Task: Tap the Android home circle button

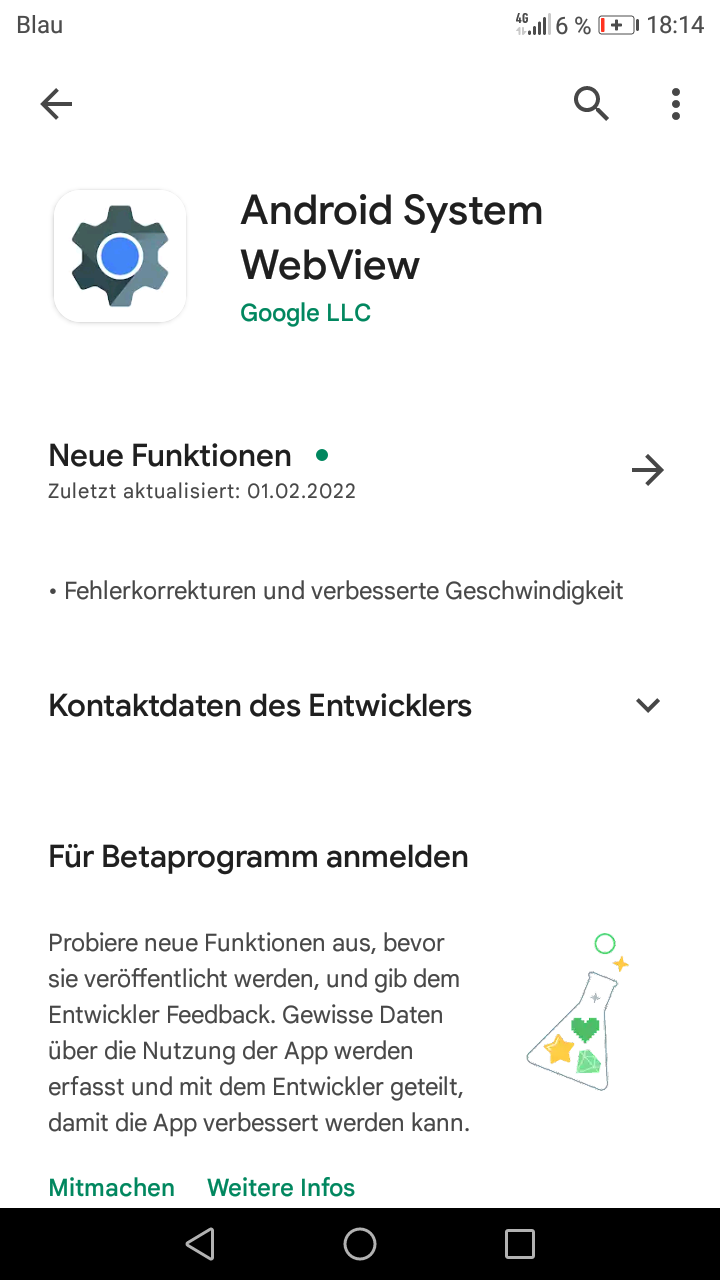Action: (x=359, y=1243)
